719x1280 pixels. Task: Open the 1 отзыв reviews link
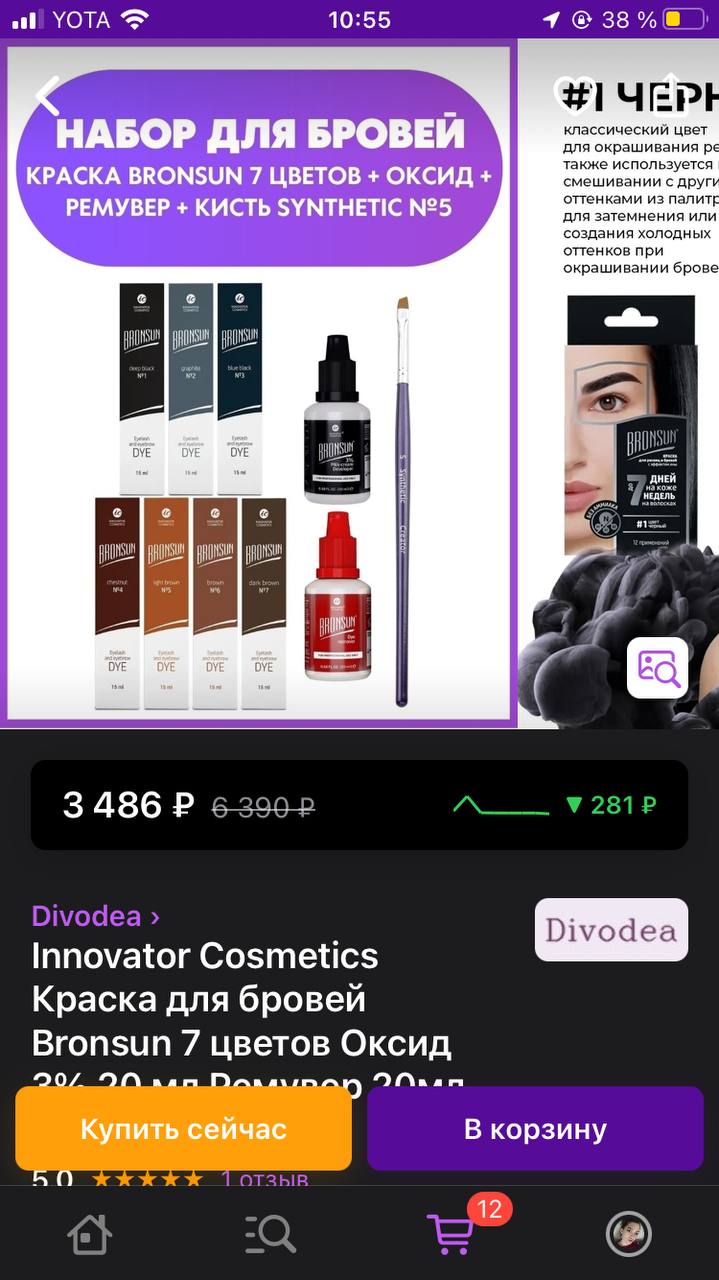click(265, 1180)
